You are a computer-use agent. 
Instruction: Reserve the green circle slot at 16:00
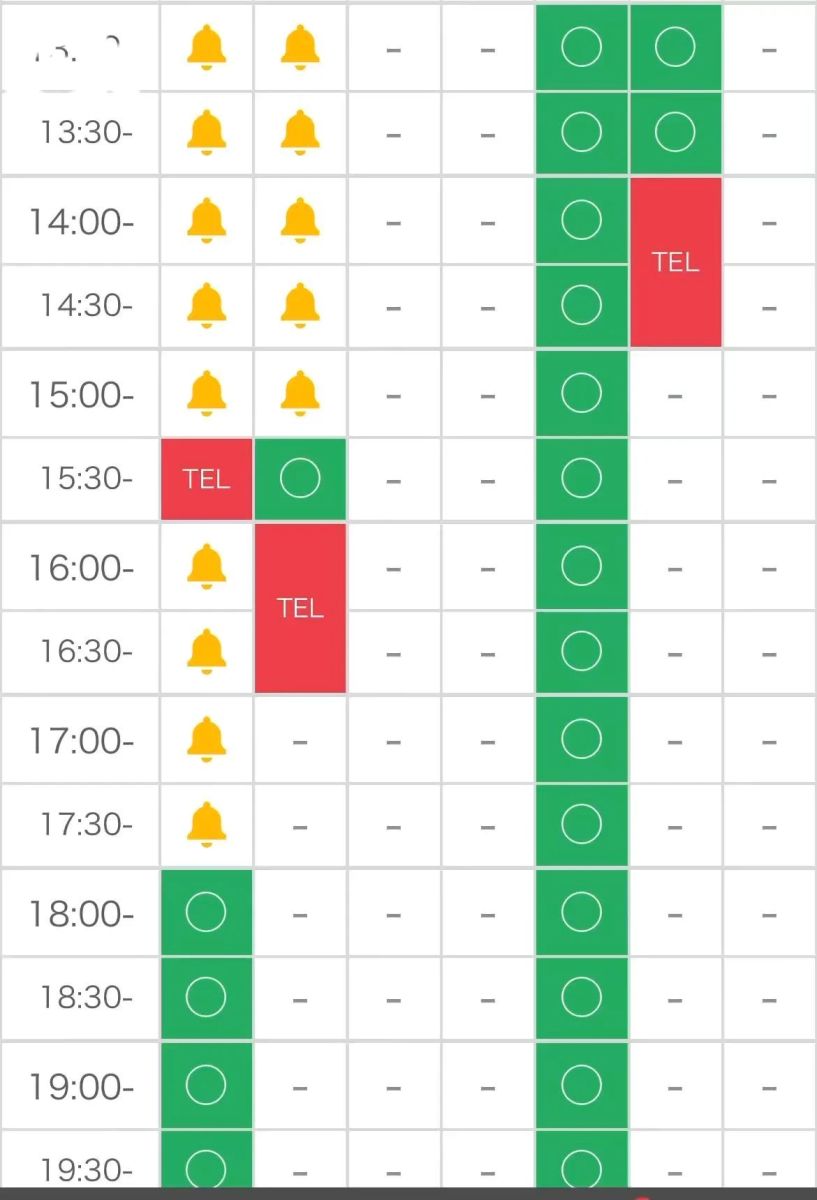point(581,566)
